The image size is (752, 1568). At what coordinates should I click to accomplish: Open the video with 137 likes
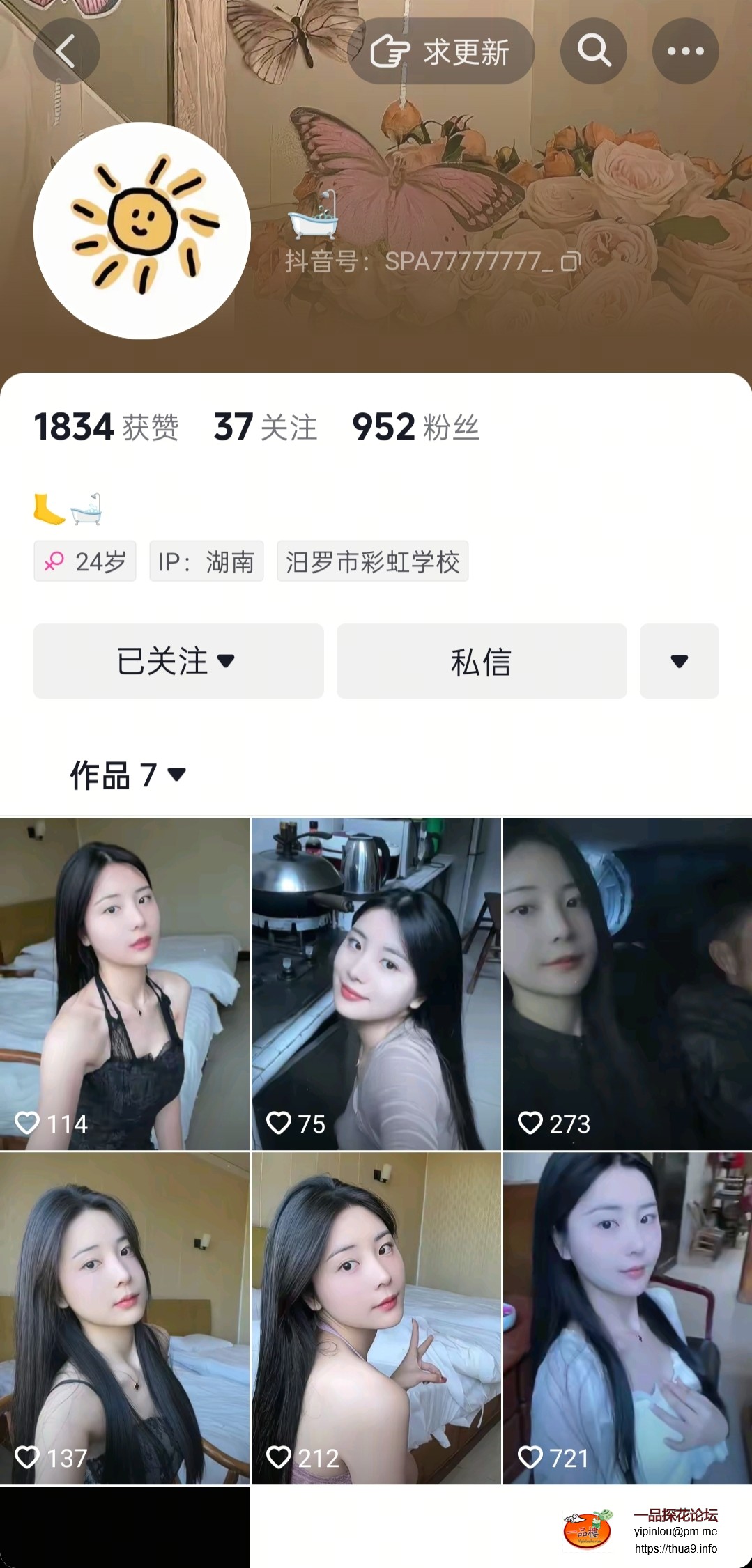tap(125, 1317)
